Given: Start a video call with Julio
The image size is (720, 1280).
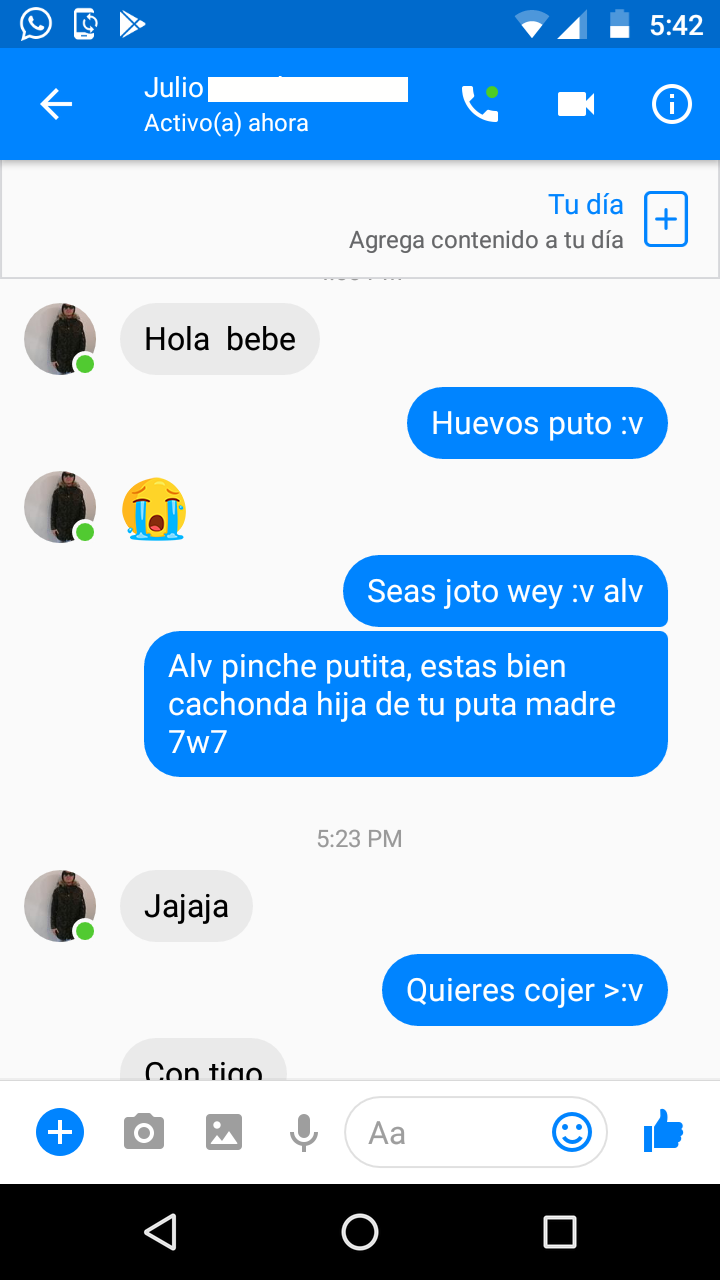Looking at the screenshot, I should (576, 104).
